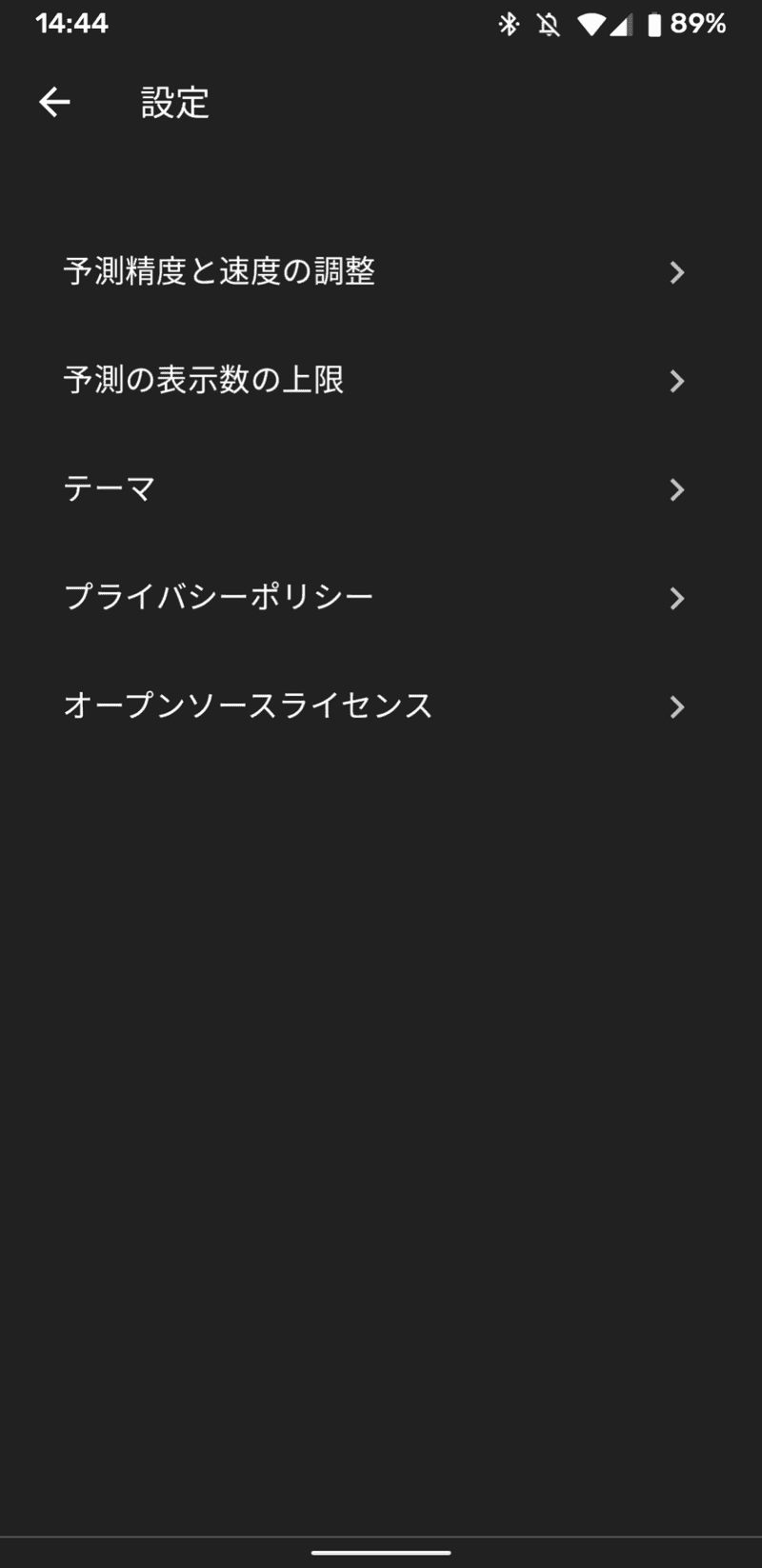Select the テーマ row

pyautogui.click(x=381, y=489)
